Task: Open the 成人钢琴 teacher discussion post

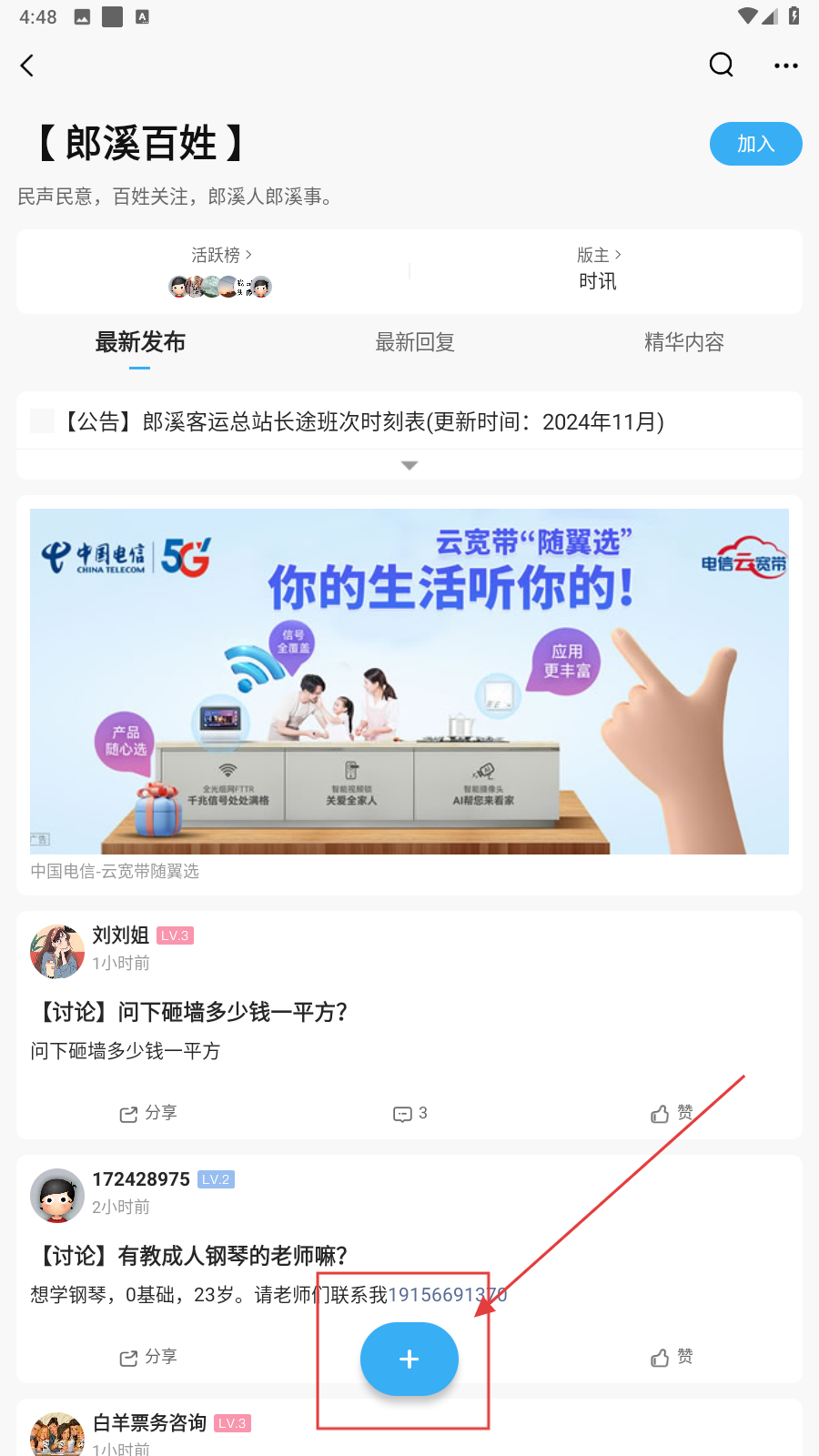Action: 190,1256
